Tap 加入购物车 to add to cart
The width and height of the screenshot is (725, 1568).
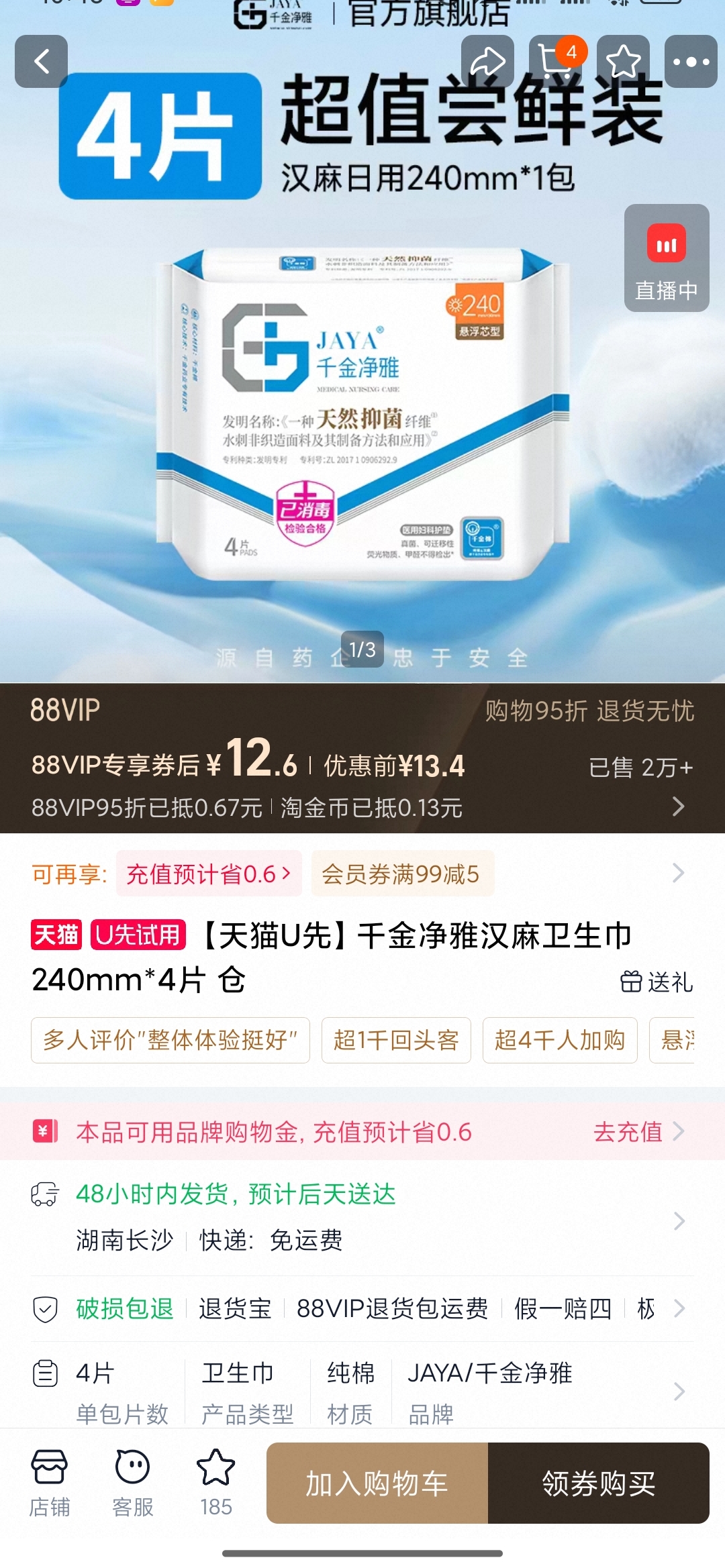coord(377,1483)
